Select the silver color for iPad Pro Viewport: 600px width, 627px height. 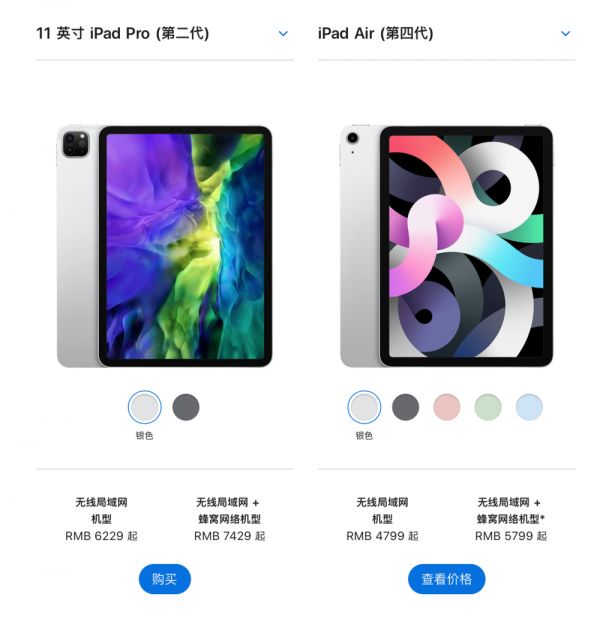click(145, 407)
